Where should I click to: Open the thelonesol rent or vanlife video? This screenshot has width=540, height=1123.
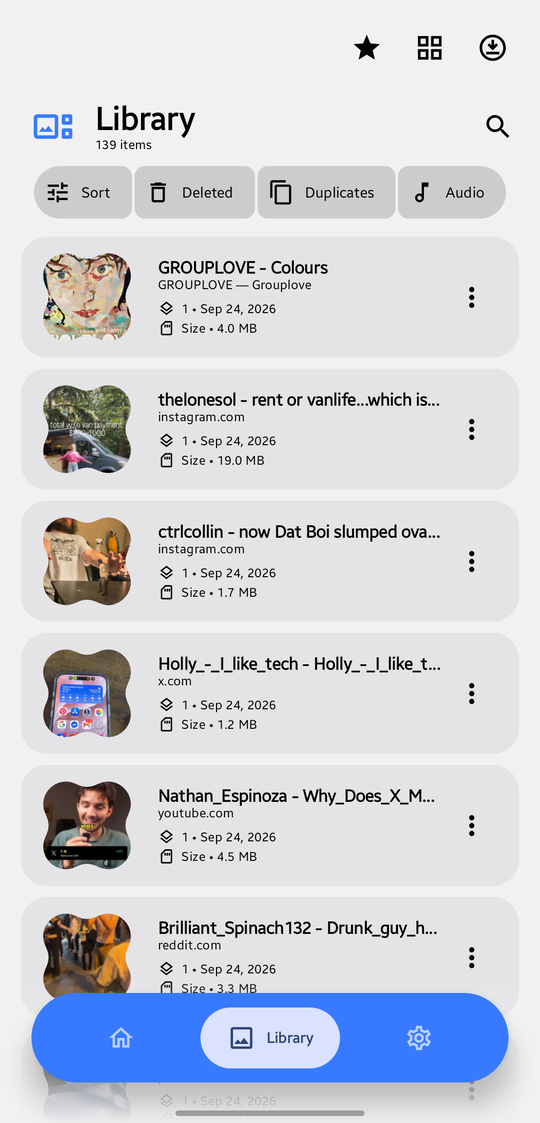pyautogui.click(x=270, y=429)
